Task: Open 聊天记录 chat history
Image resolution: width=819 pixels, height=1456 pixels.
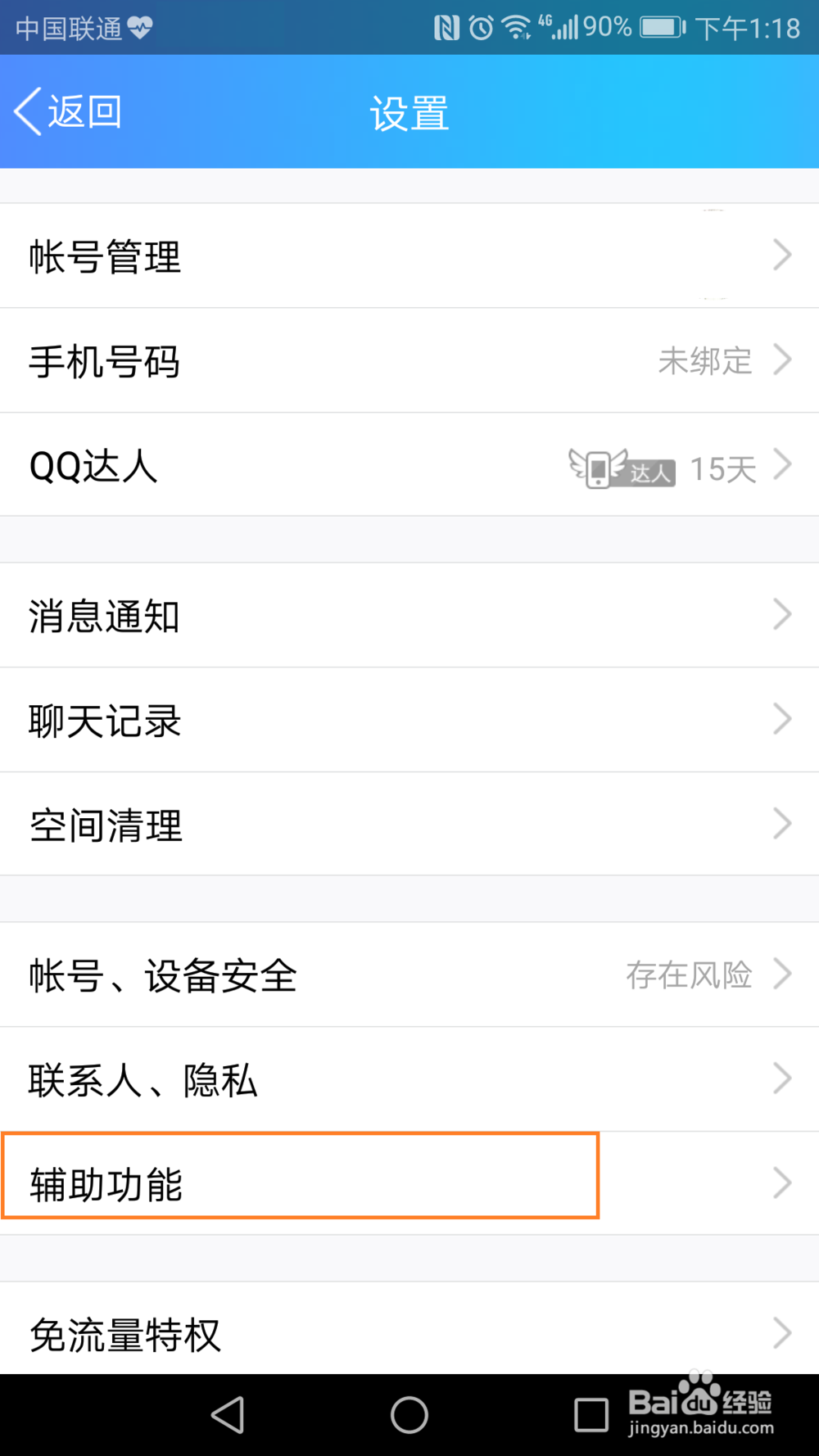Action: [409, 721]
